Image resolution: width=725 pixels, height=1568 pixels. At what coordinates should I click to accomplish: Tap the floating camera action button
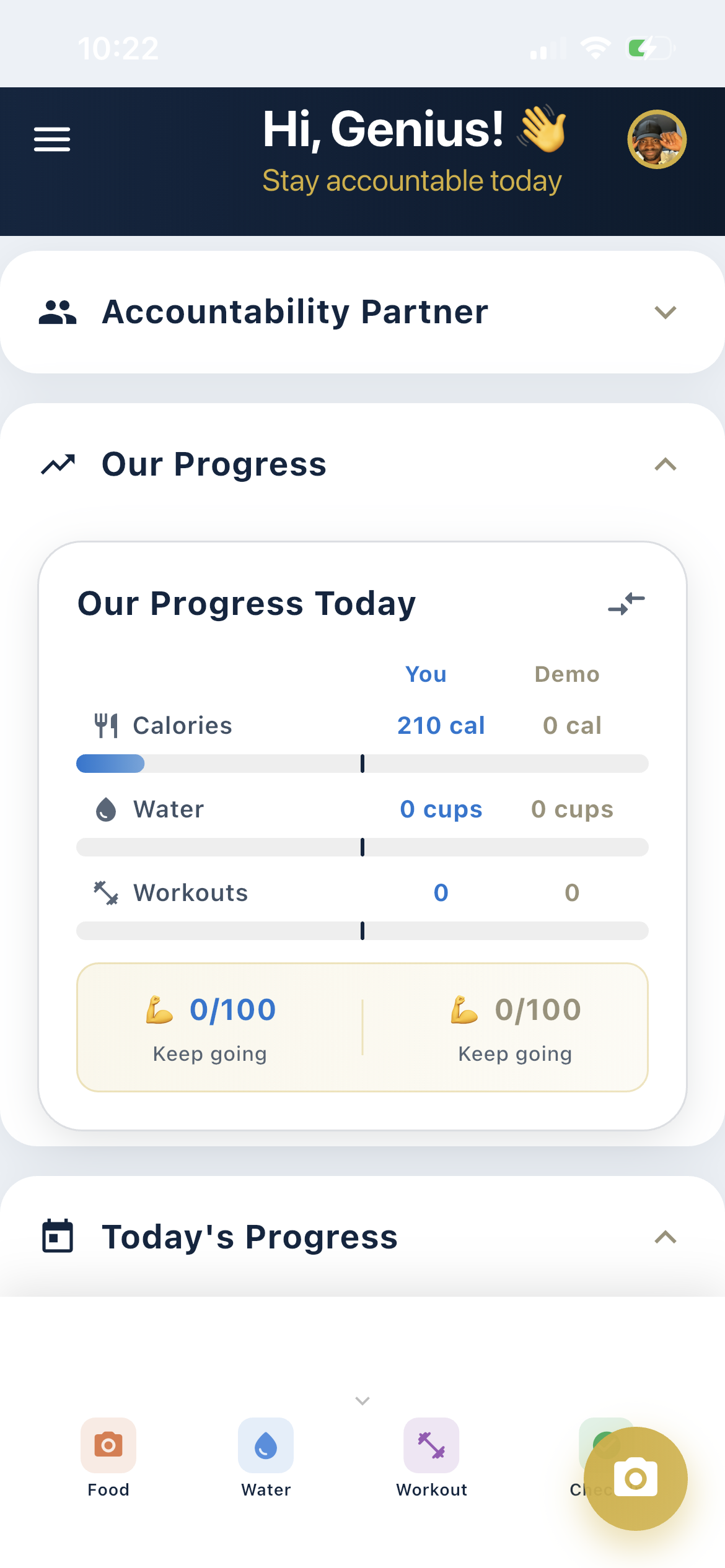click(x=635, y=1478)
